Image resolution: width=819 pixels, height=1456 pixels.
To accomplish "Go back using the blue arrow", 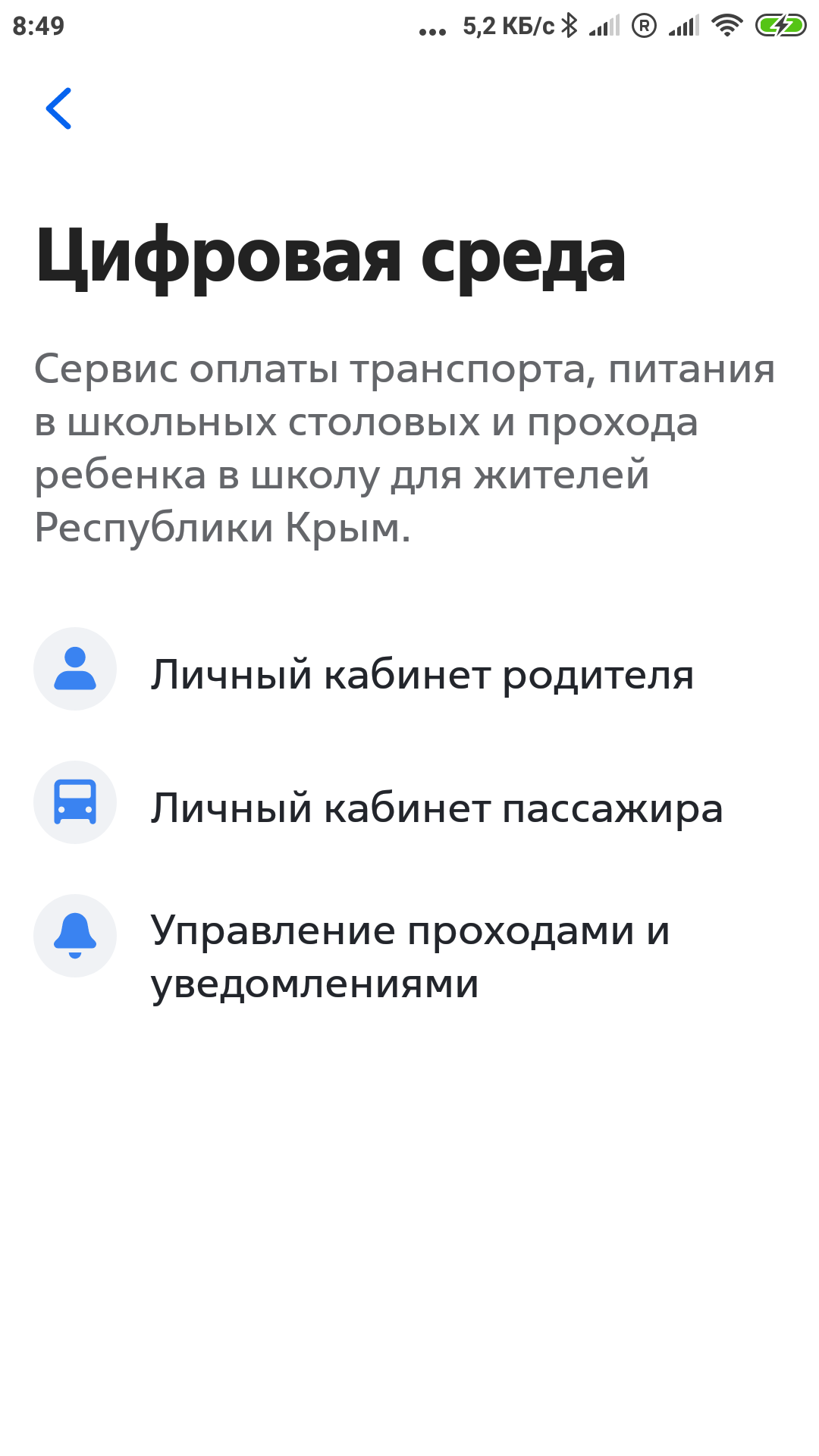I will (58, 108).
